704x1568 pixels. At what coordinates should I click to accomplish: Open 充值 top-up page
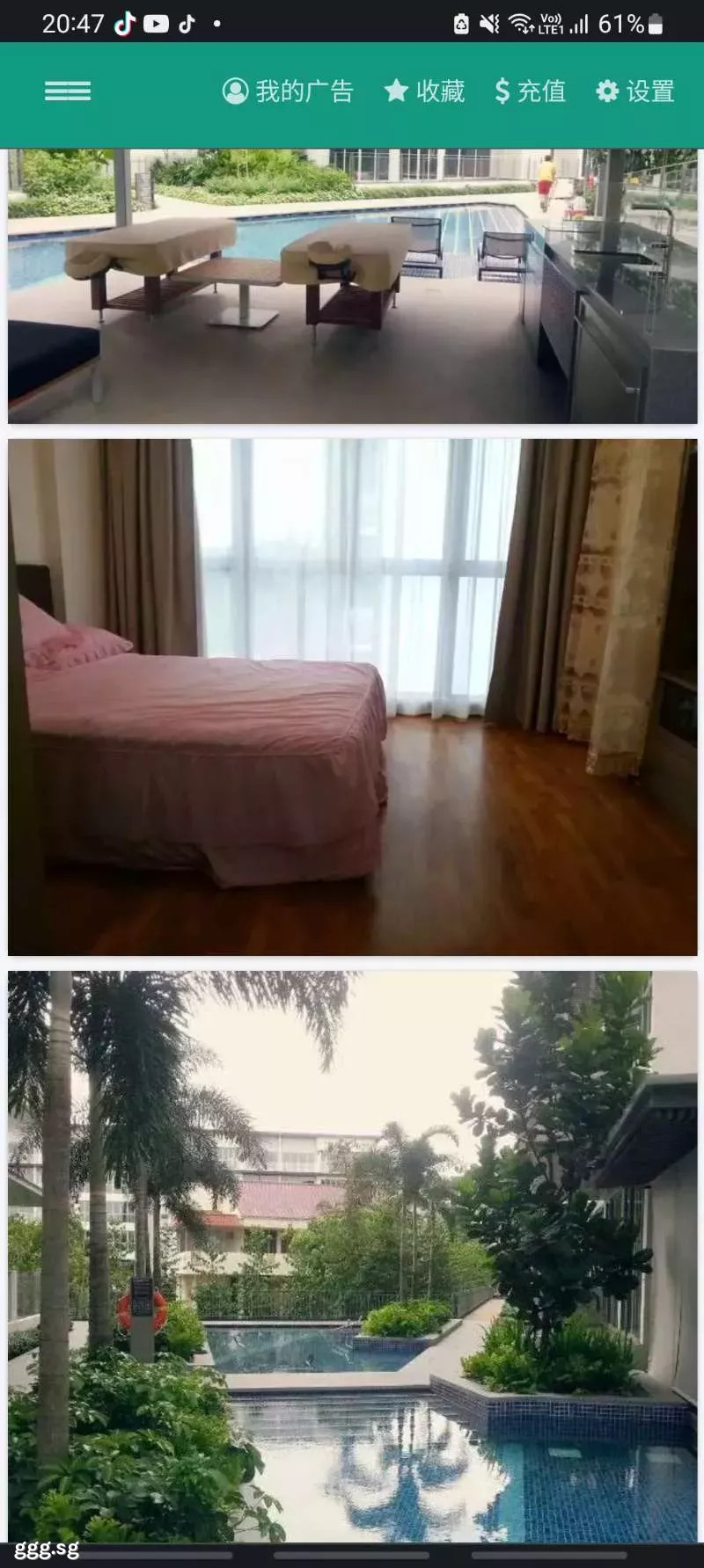click(x=530, y=91)
